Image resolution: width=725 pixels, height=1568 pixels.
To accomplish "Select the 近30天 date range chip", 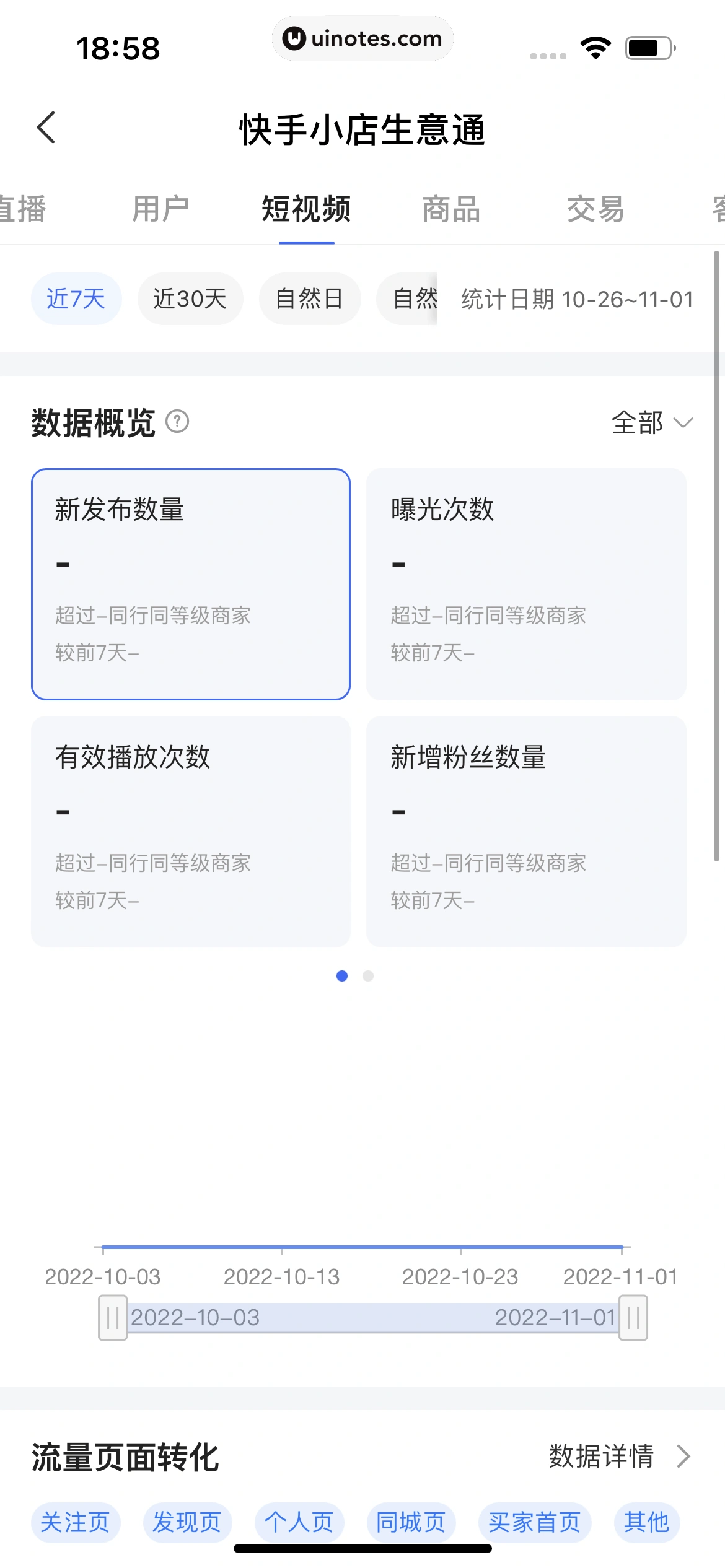I will [190, 299].
